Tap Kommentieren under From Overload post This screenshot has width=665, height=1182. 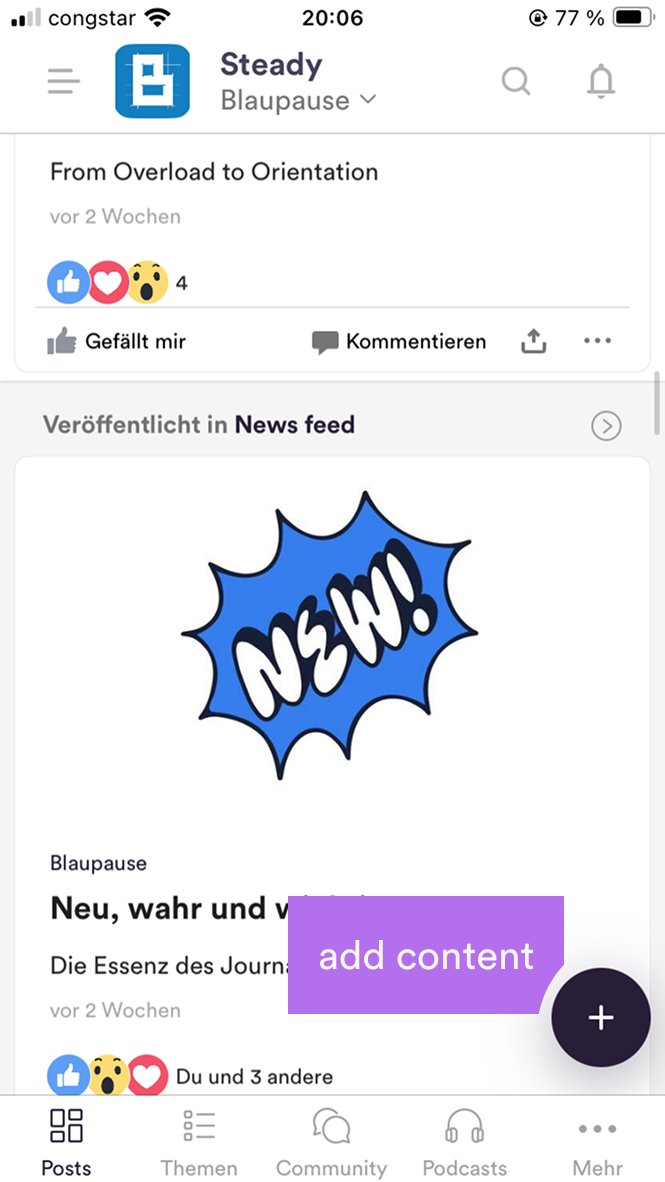coord(399,341)
